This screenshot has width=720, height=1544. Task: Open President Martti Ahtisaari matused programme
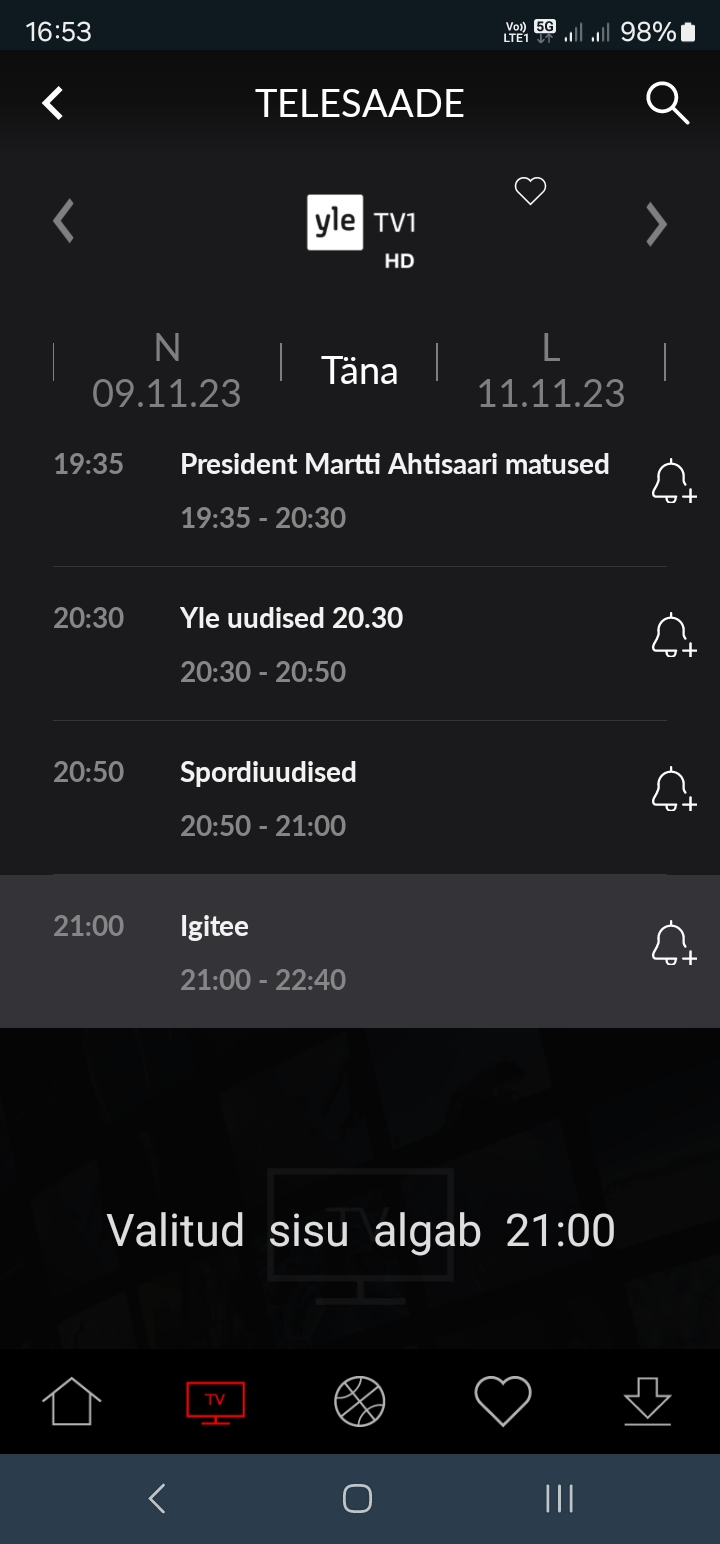(x=360, y=490)
